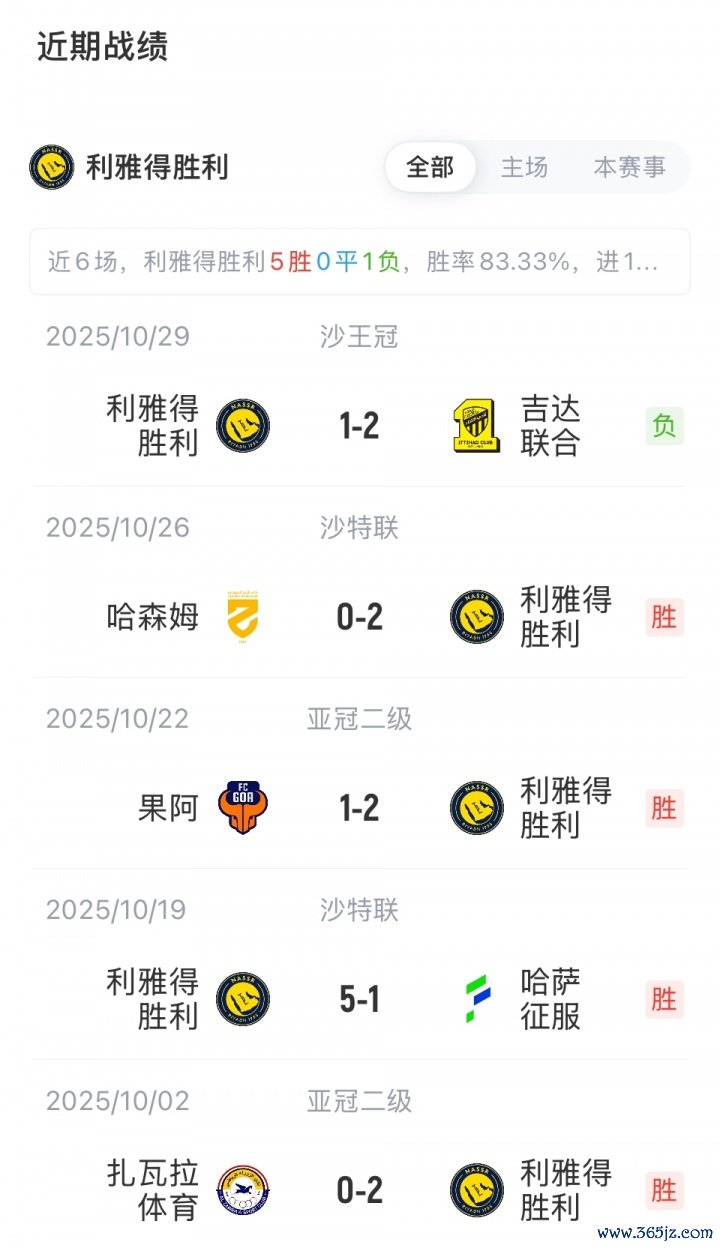Viewport: 720px width, 1248px height.
Task: Select the 全部 filter tab
Action: (430, 167)
